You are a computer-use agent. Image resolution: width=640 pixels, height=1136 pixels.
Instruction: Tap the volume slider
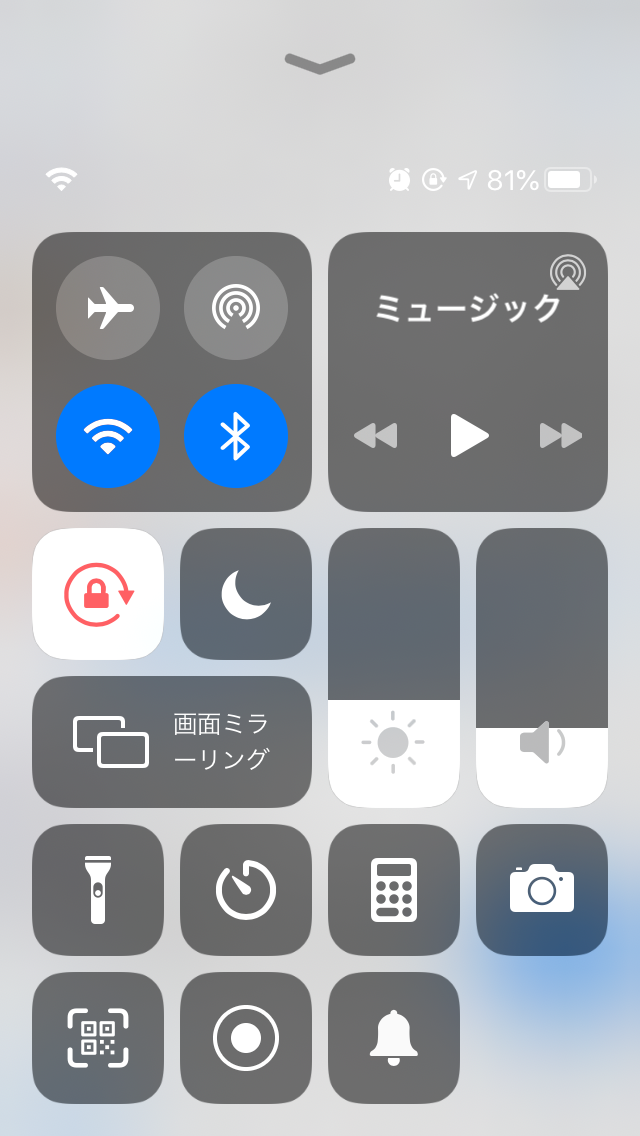pos(542,668)
